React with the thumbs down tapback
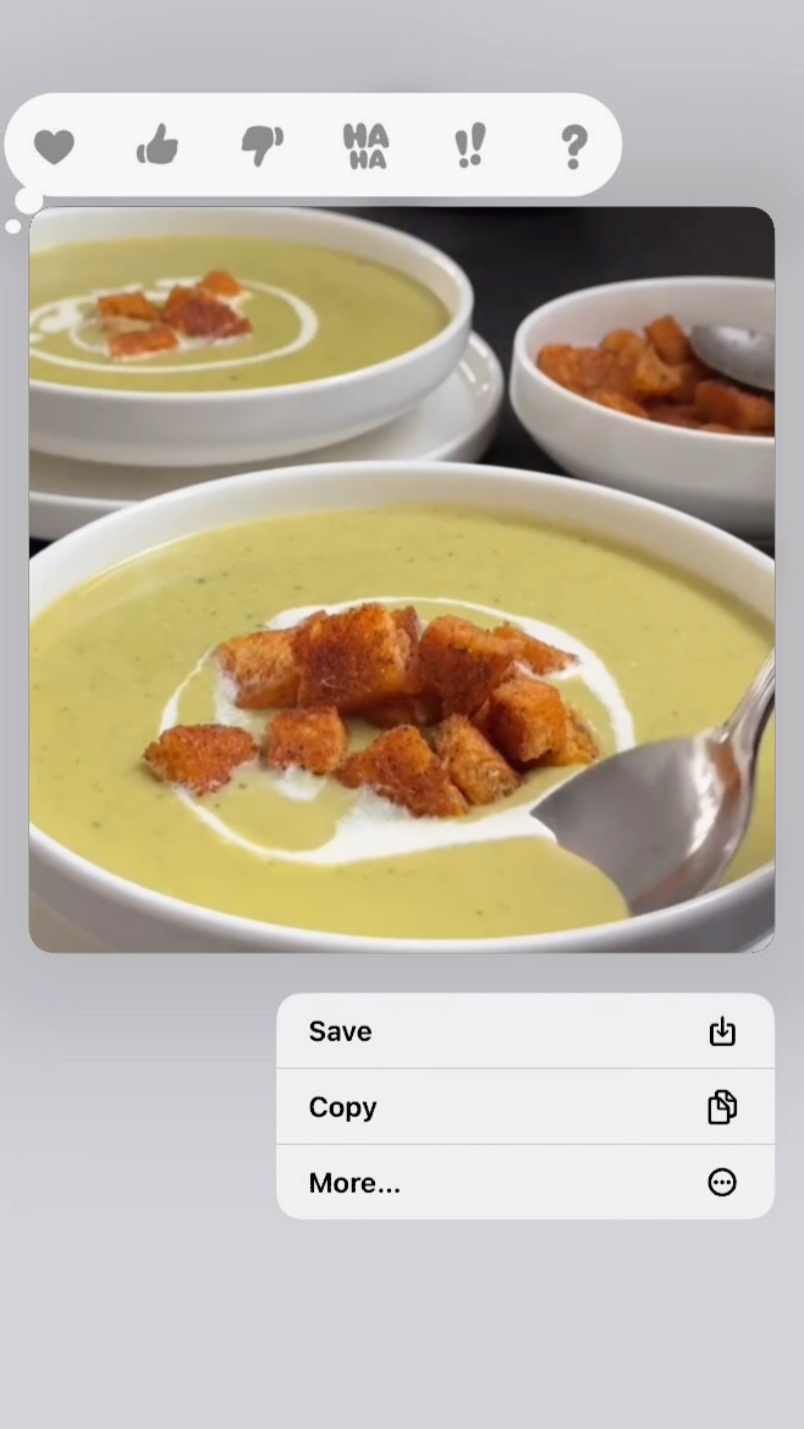Image resolution: width=804 pixels, height=1429 pixels. point(262,147)
